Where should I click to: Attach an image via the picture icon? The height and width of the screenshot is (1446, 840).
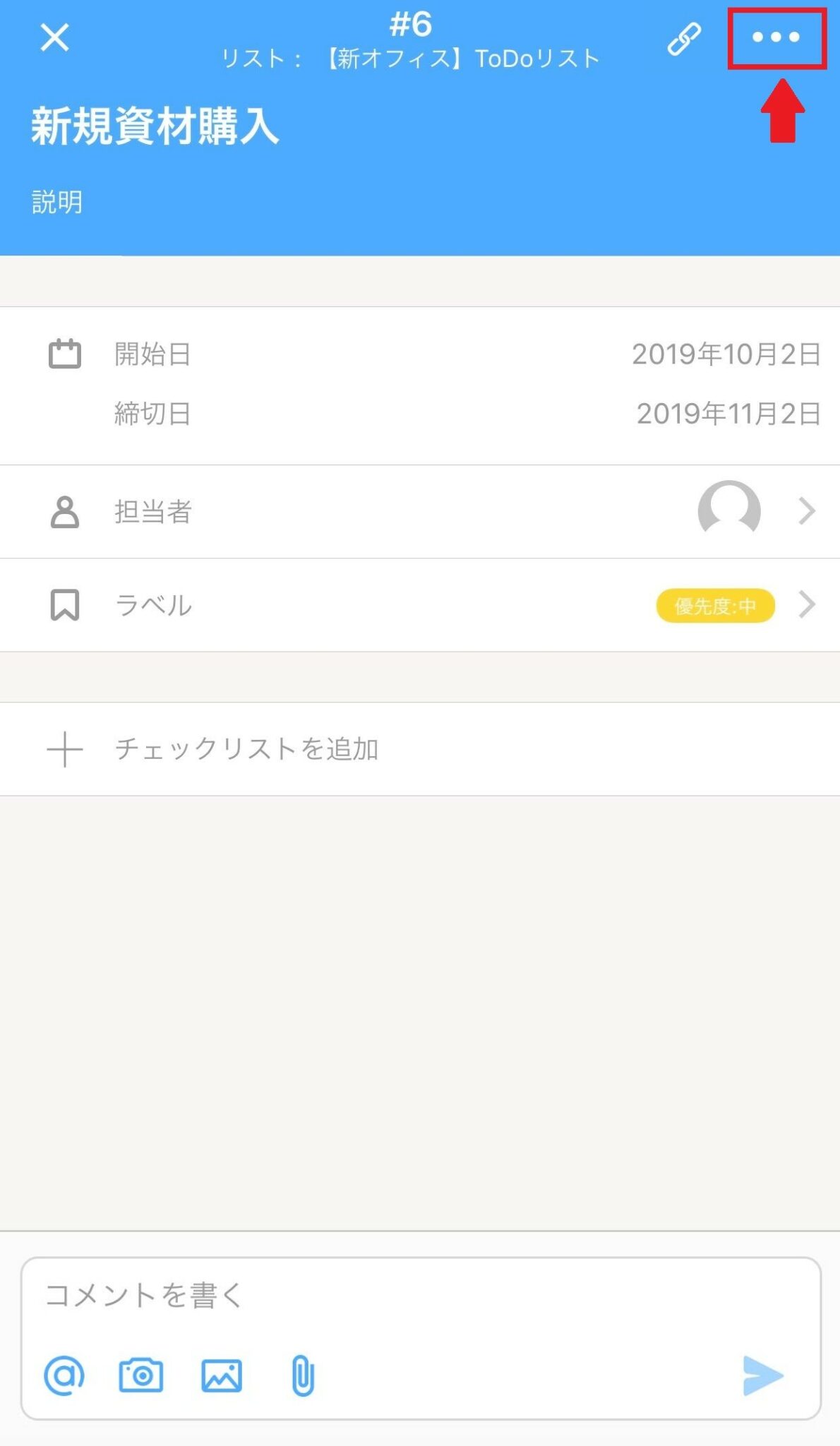point(222,1373)
